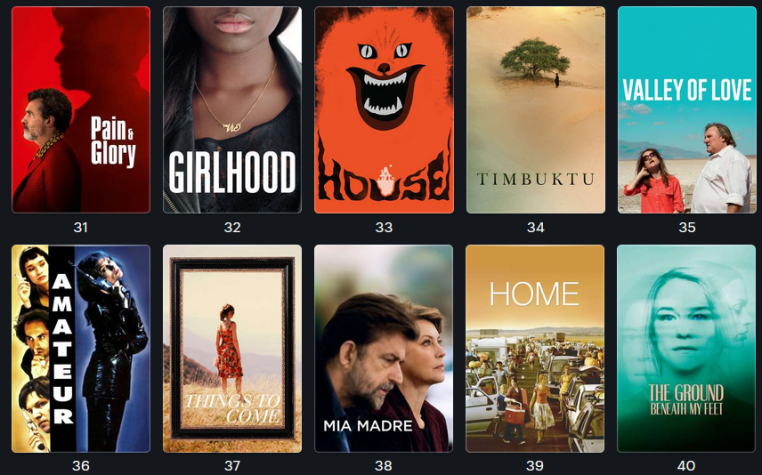Open the House movie poster
This screenshot has height=475, width=762.
(384, 110)
